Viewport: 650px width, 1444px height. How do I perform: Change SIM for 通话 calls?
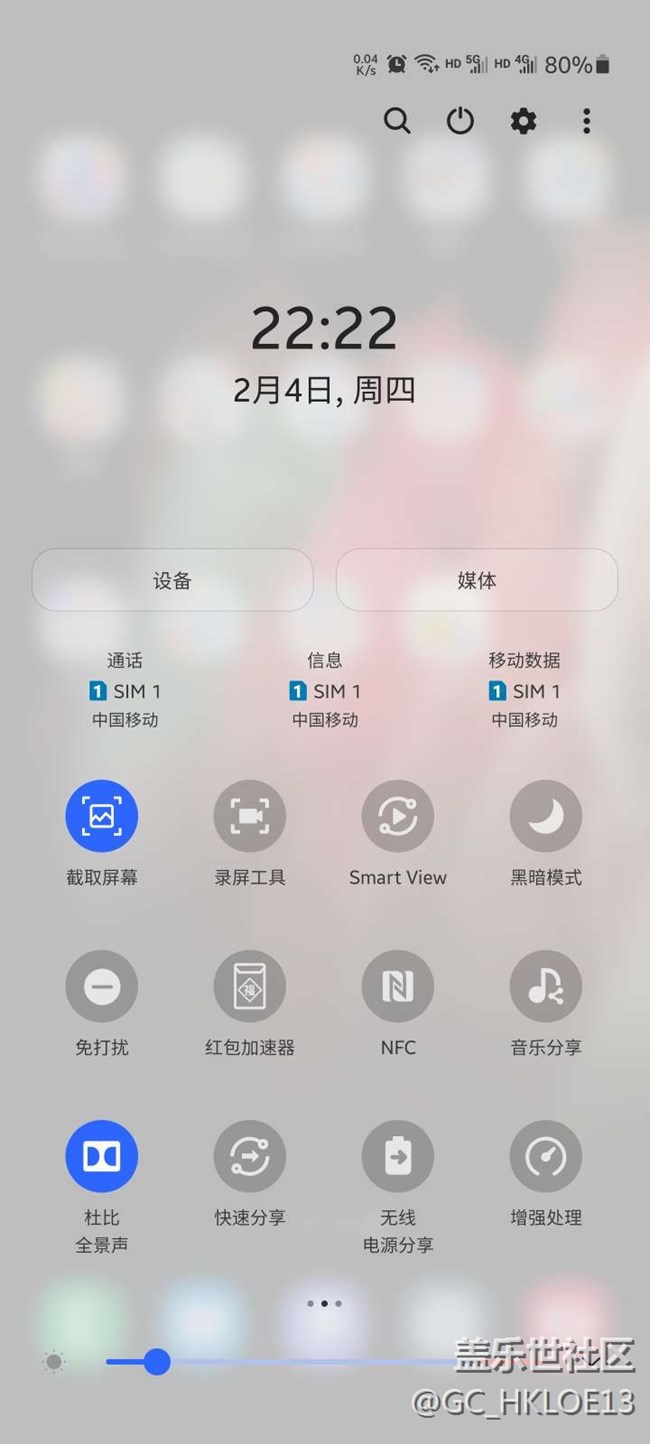pos(125,690)
